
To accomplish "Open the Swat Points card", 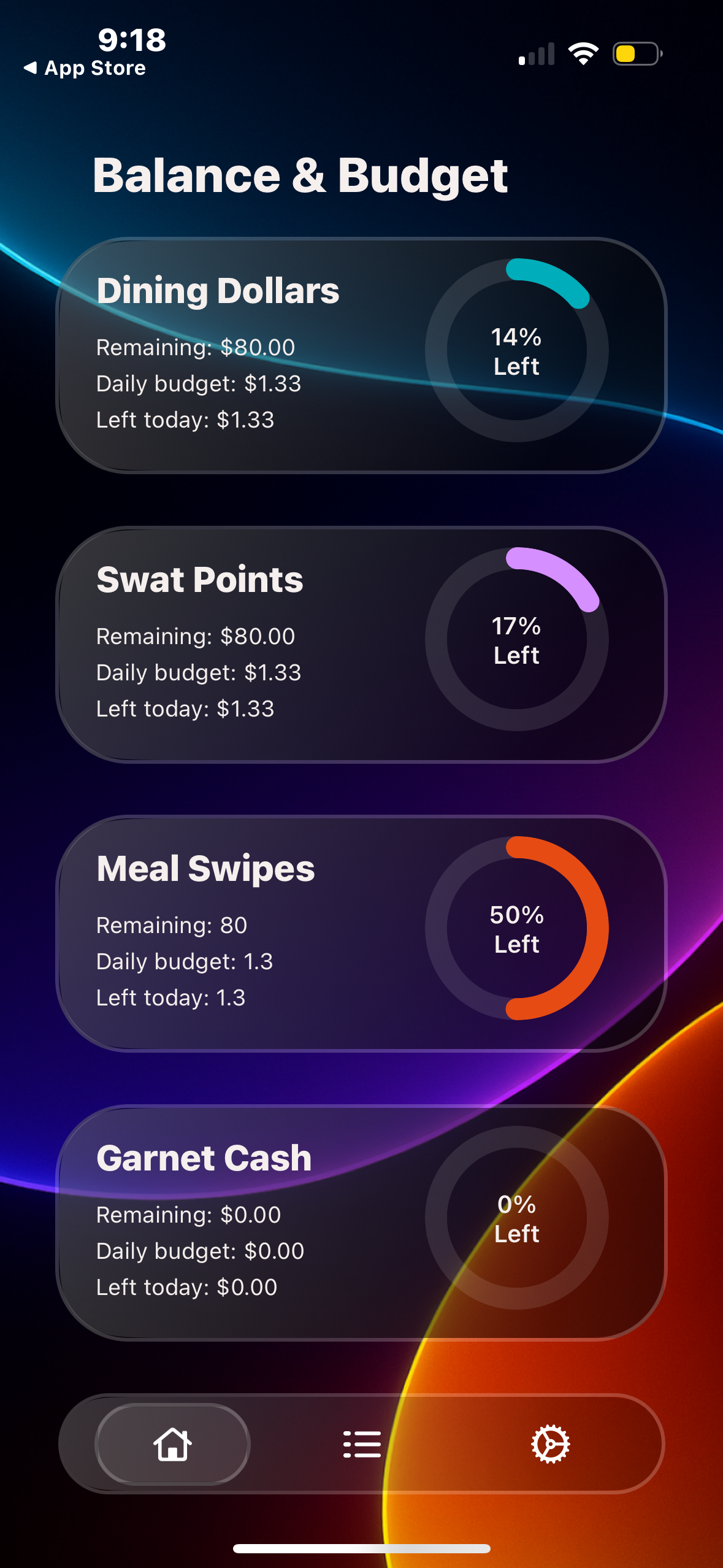I will pos(361,644).
